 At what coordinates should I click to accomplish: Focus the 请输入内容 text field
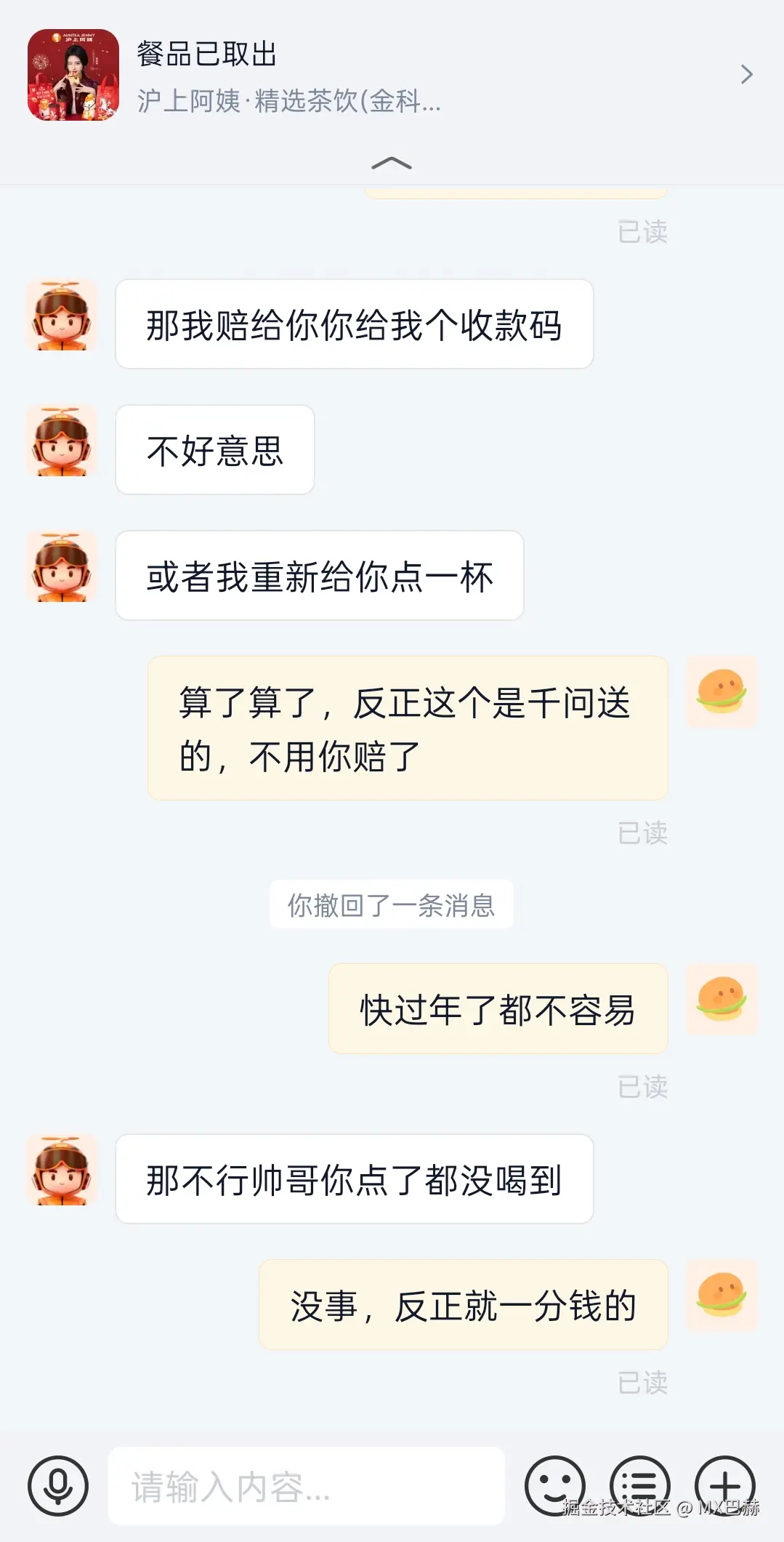(305, 1485)
